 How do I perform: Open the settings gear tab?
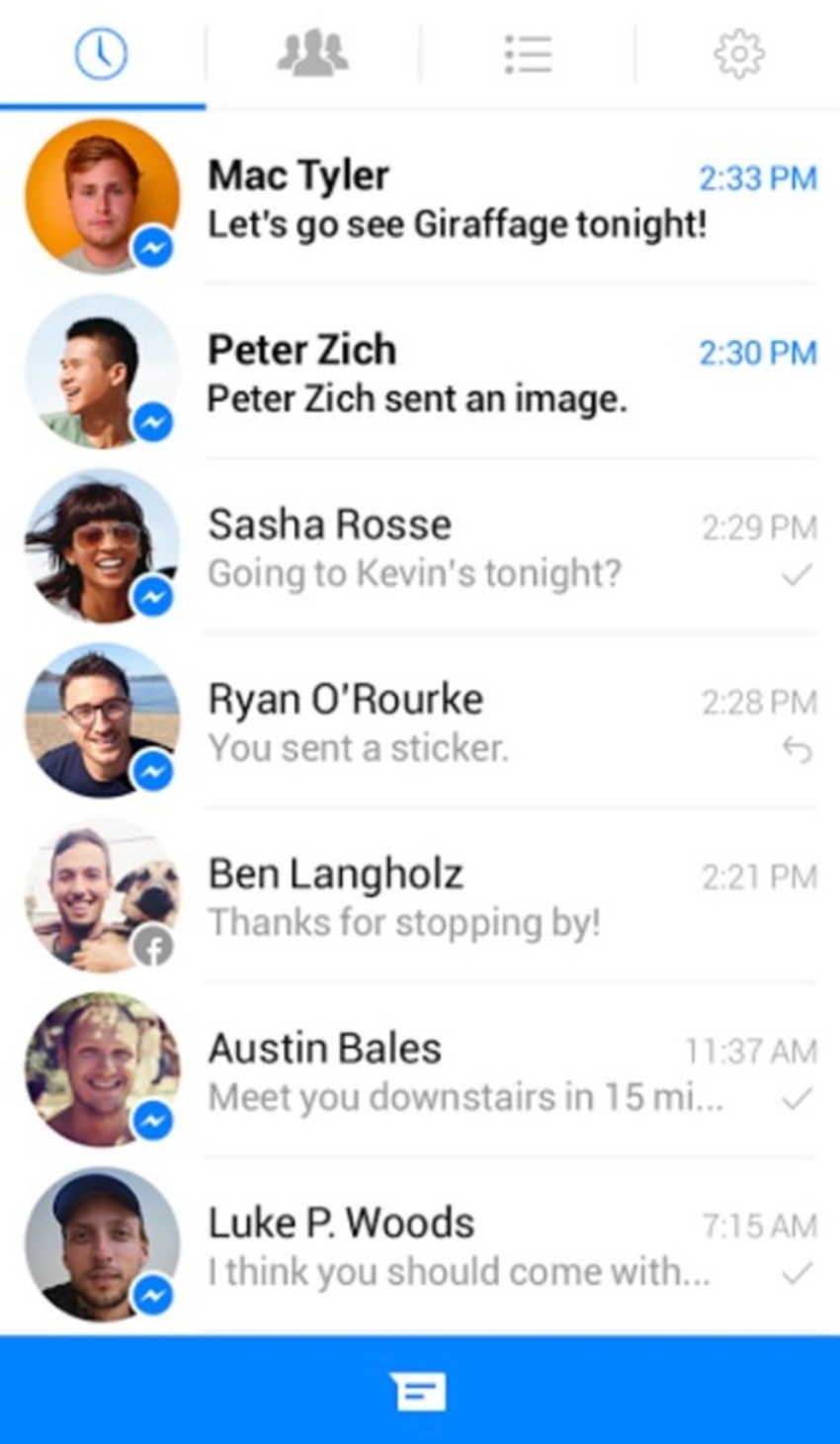coord(738,53)
